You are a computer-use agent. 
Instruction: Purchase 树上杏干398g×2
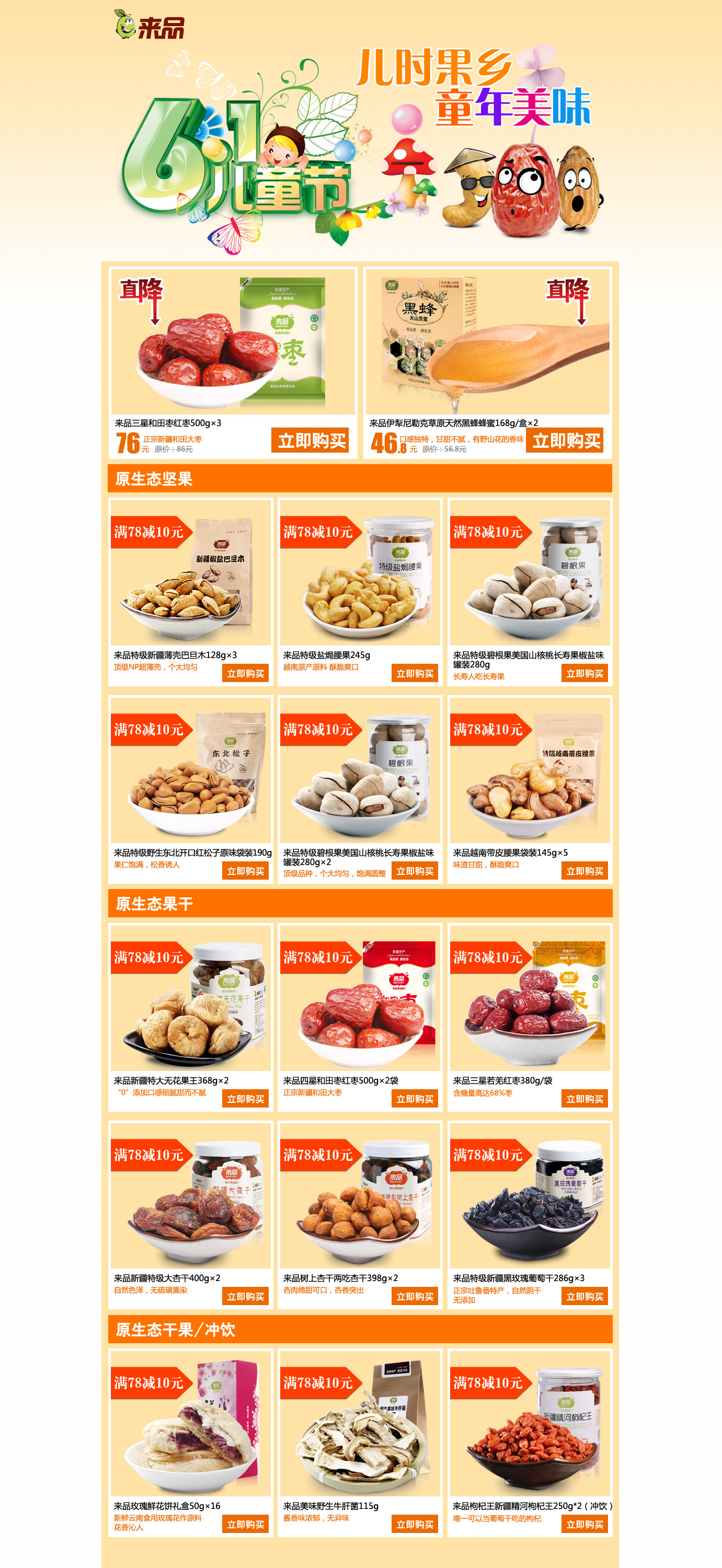(415, 1297)
